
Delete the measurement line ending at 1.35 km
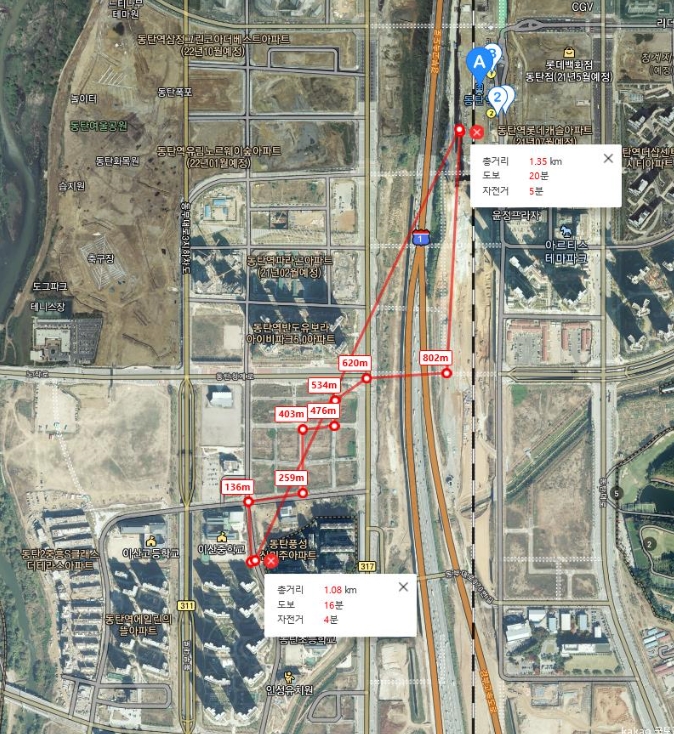477,131
